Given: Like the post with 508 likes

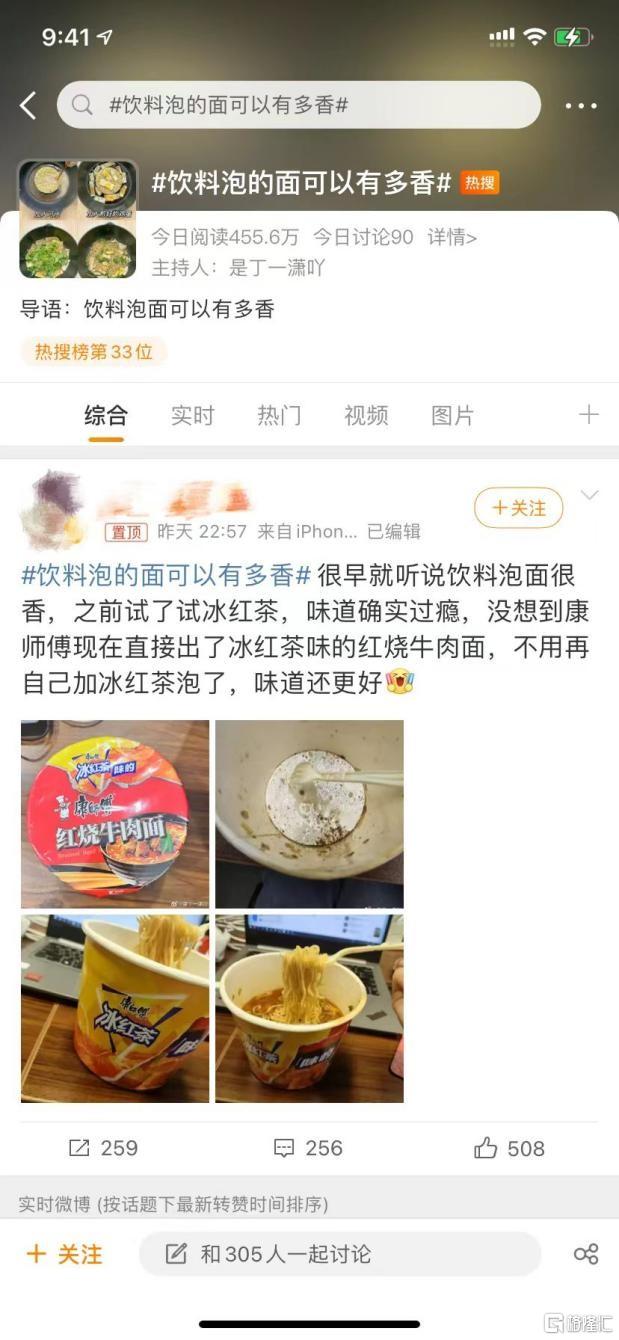Looking at the screenshot, I should (x=510, y=1148).
